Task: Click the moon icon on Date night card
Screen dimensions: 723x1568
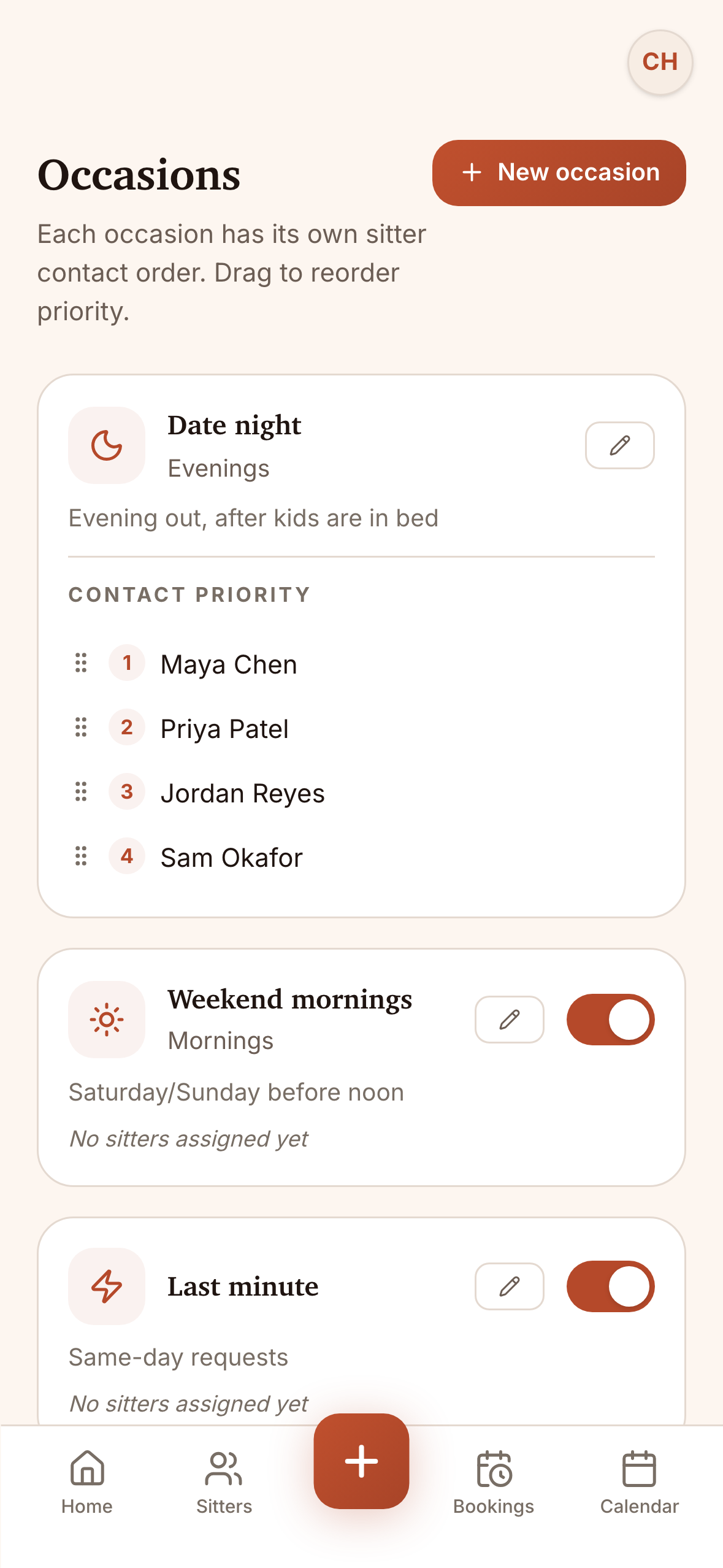Action: click(106, 445)
